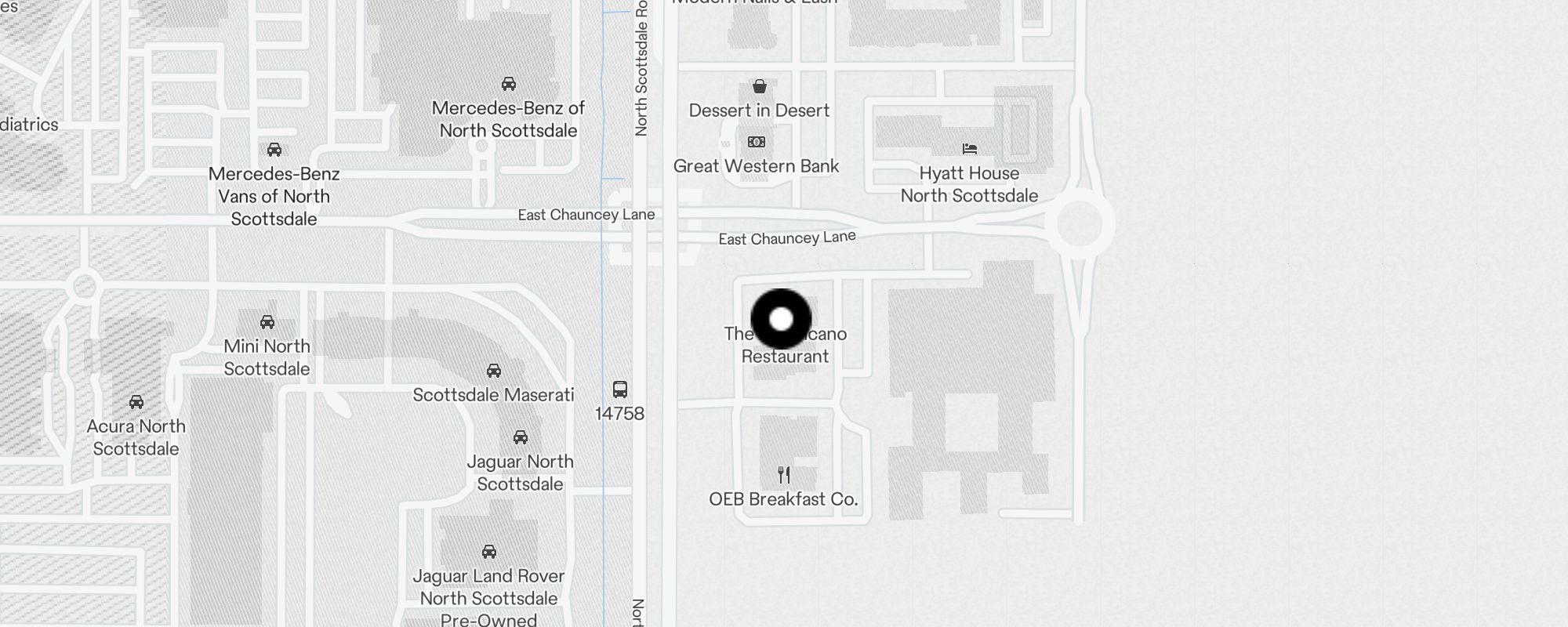
Task: Select the OEB Breakfast Co. restaurant marker
Action: [x=784, y=475]
